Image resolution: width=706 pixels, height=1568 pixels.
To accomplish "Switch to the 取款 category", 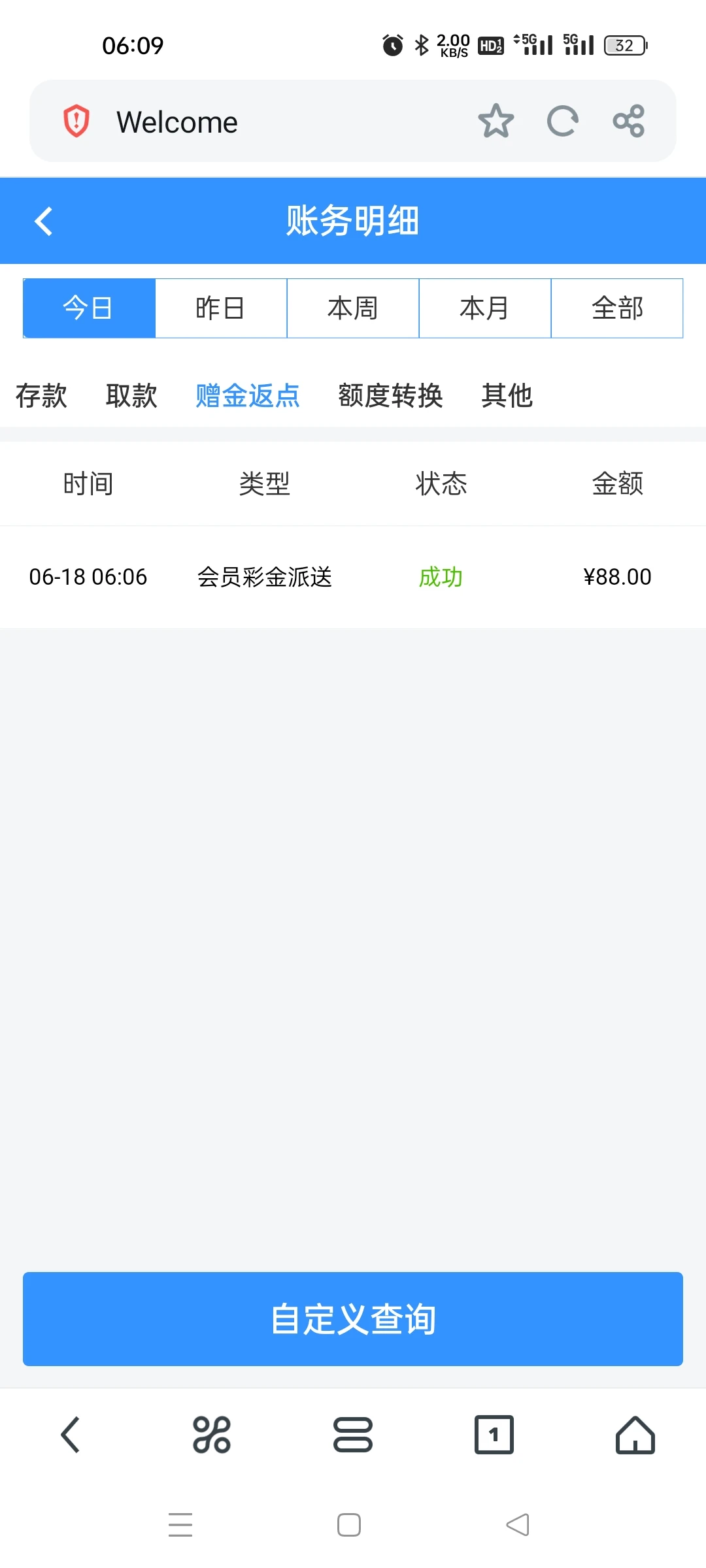I will click(131, 396).
